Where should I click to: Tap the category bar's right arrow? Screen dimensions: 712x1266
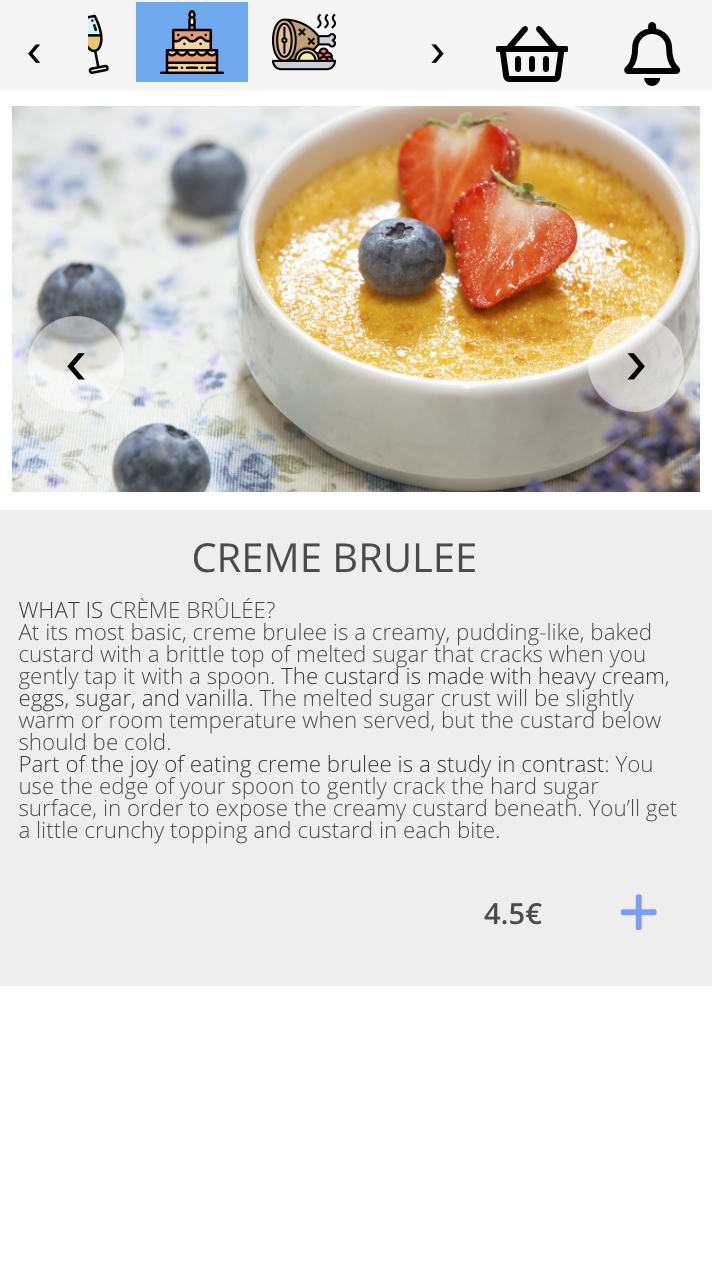pos(437,52)
